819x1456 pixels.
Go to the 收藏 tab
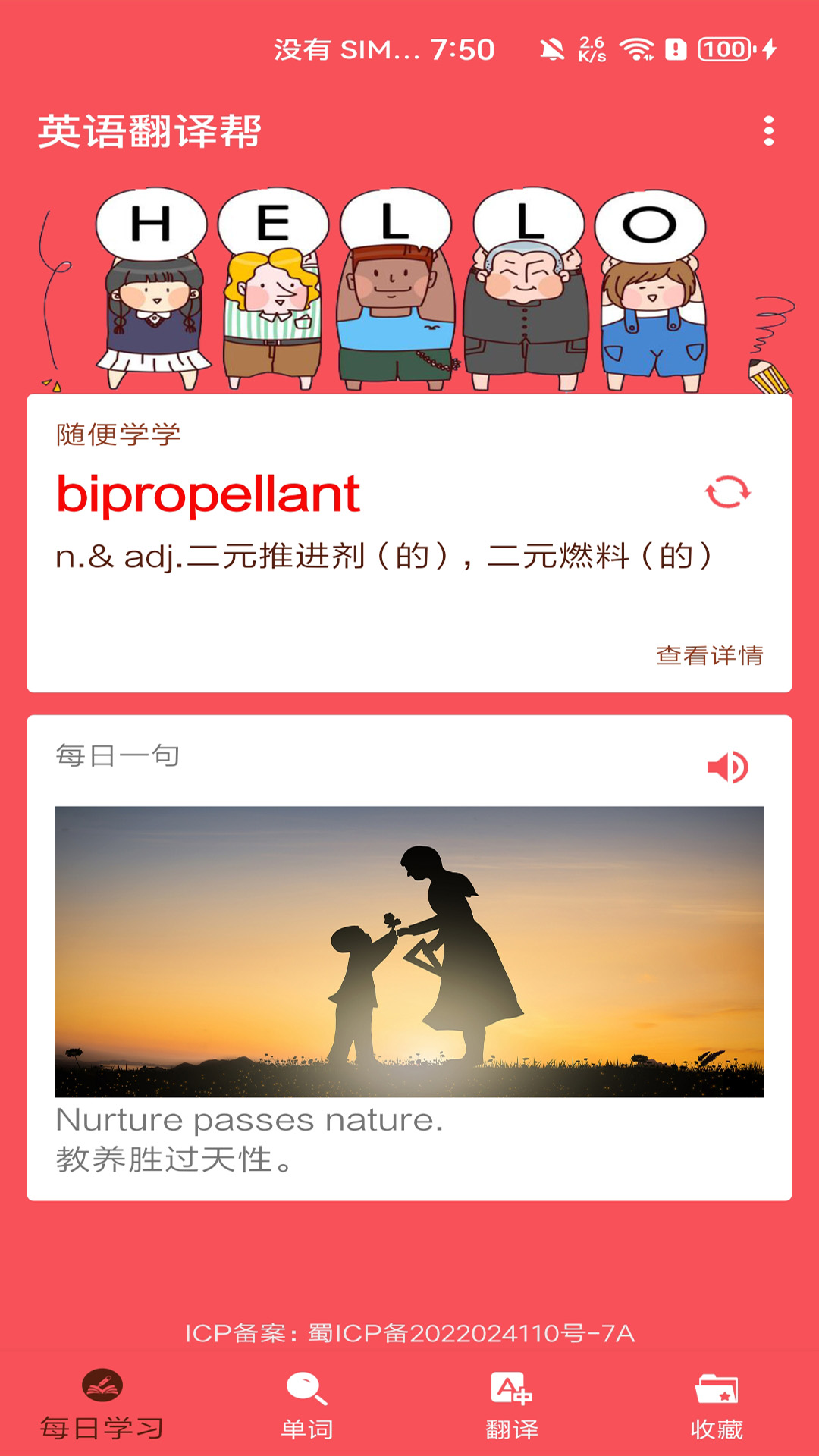pos(717,1405)
